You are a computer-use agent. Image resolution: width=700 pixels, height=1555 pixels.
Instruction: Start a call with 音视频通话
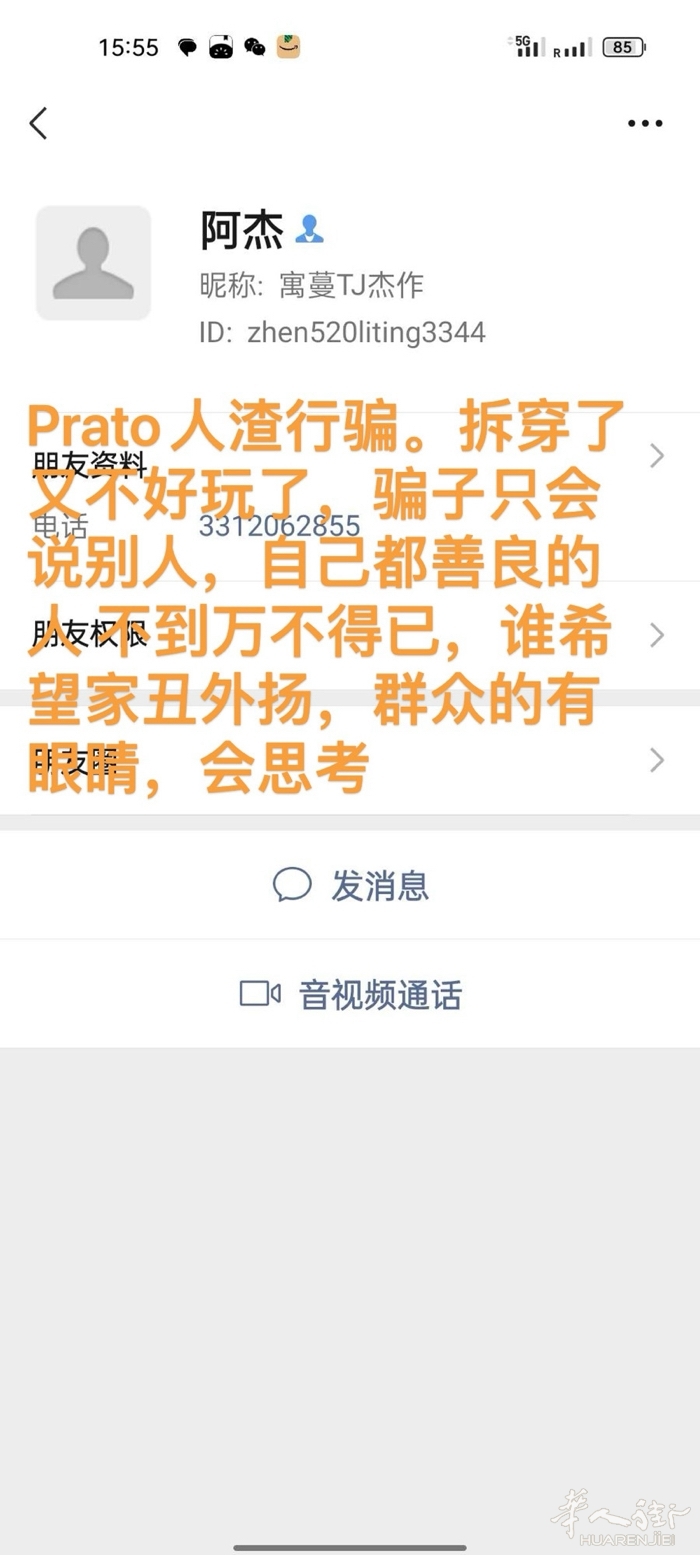pos(350,994)
